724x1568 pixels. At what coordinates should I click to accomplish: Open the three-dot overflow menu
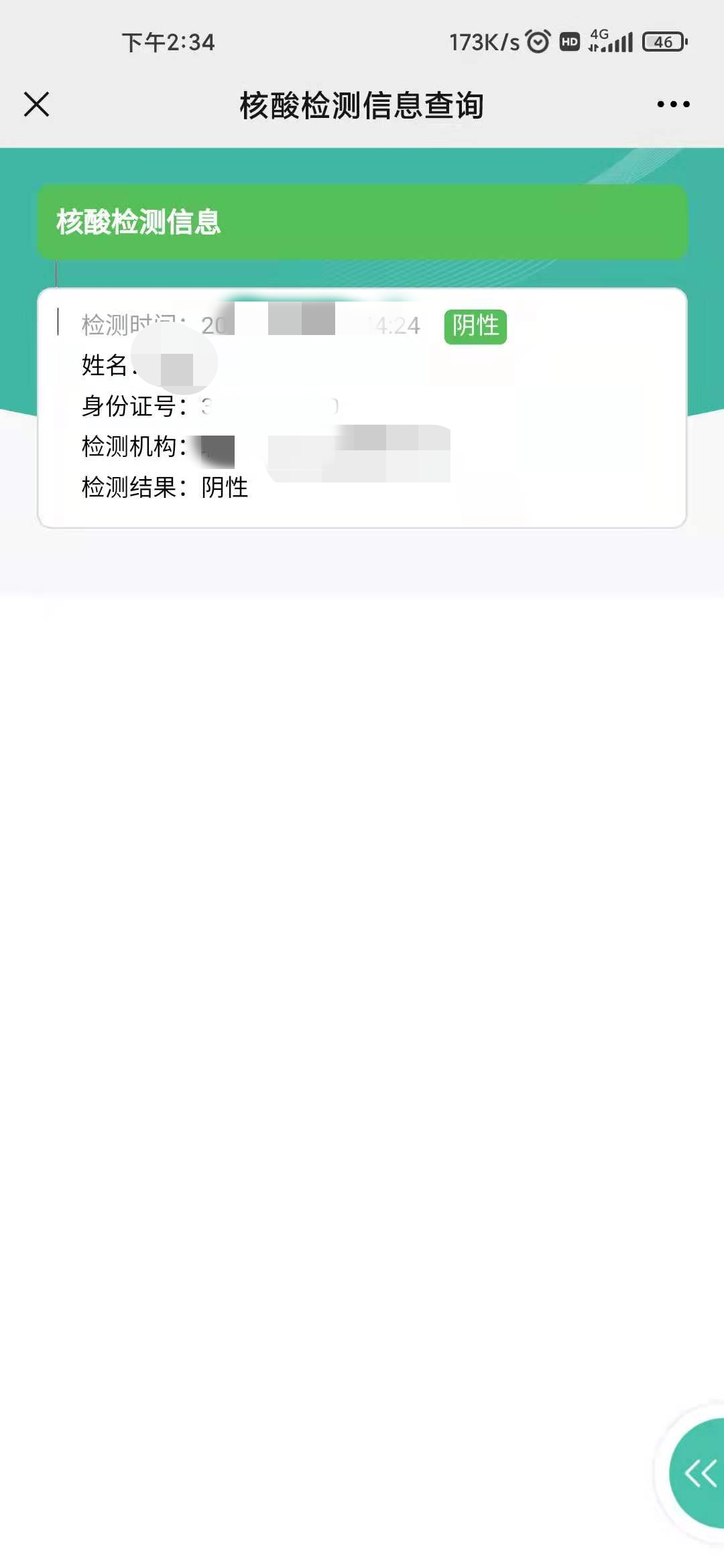click(673, 105)
